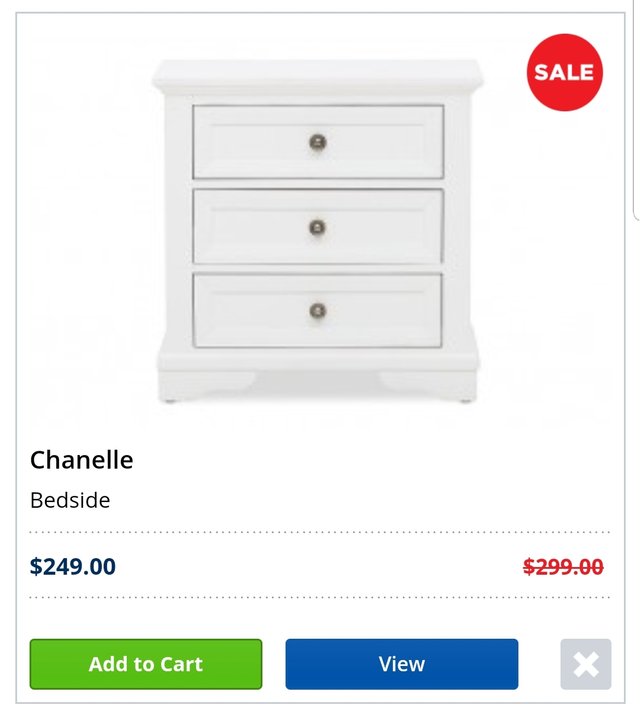
Task: Remove the Chanelle bedside with the X
Action: 586,664
